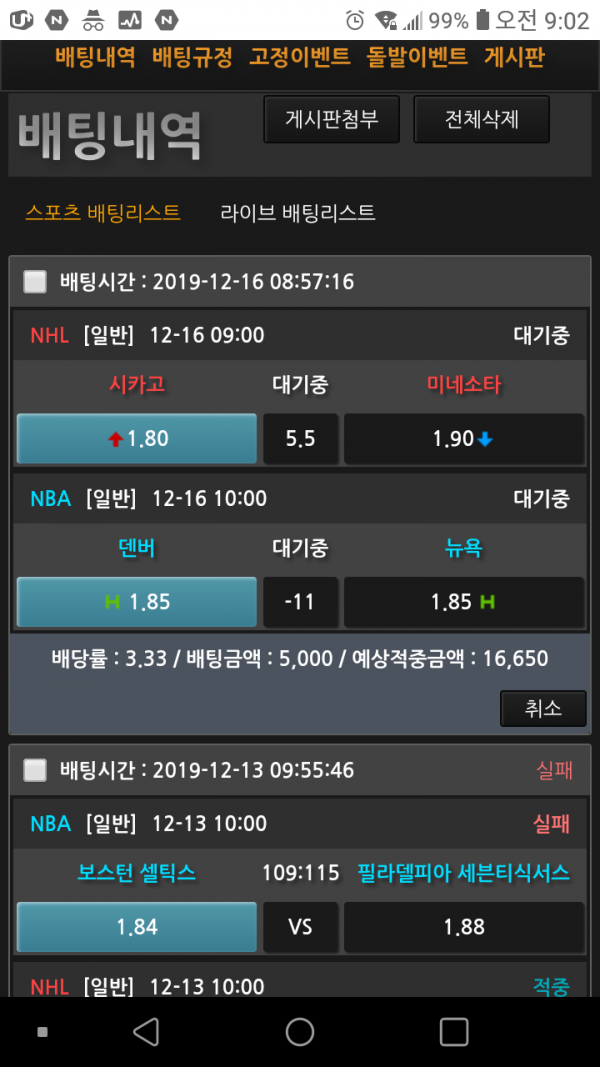Tap the Android home button
This screenshot has height=1067, width=600.
click(x=300, y=1032)
